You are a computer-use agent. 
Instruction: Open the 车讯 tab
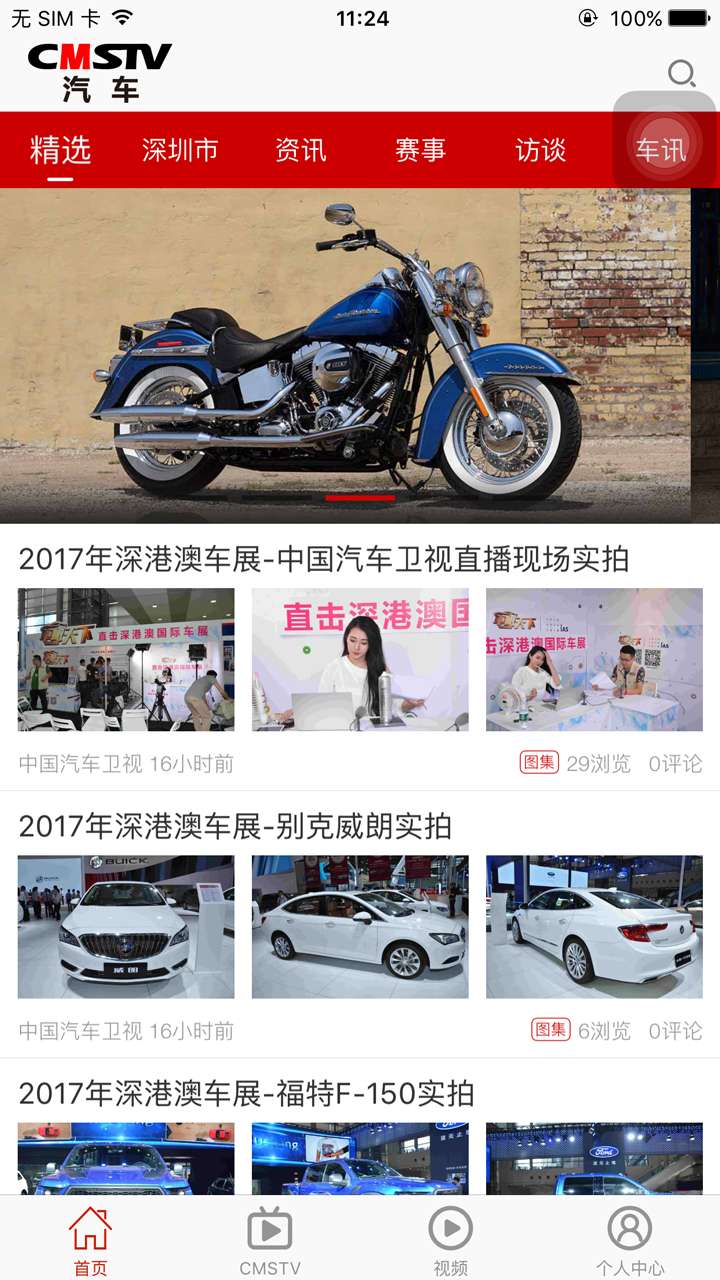point(660,150)
